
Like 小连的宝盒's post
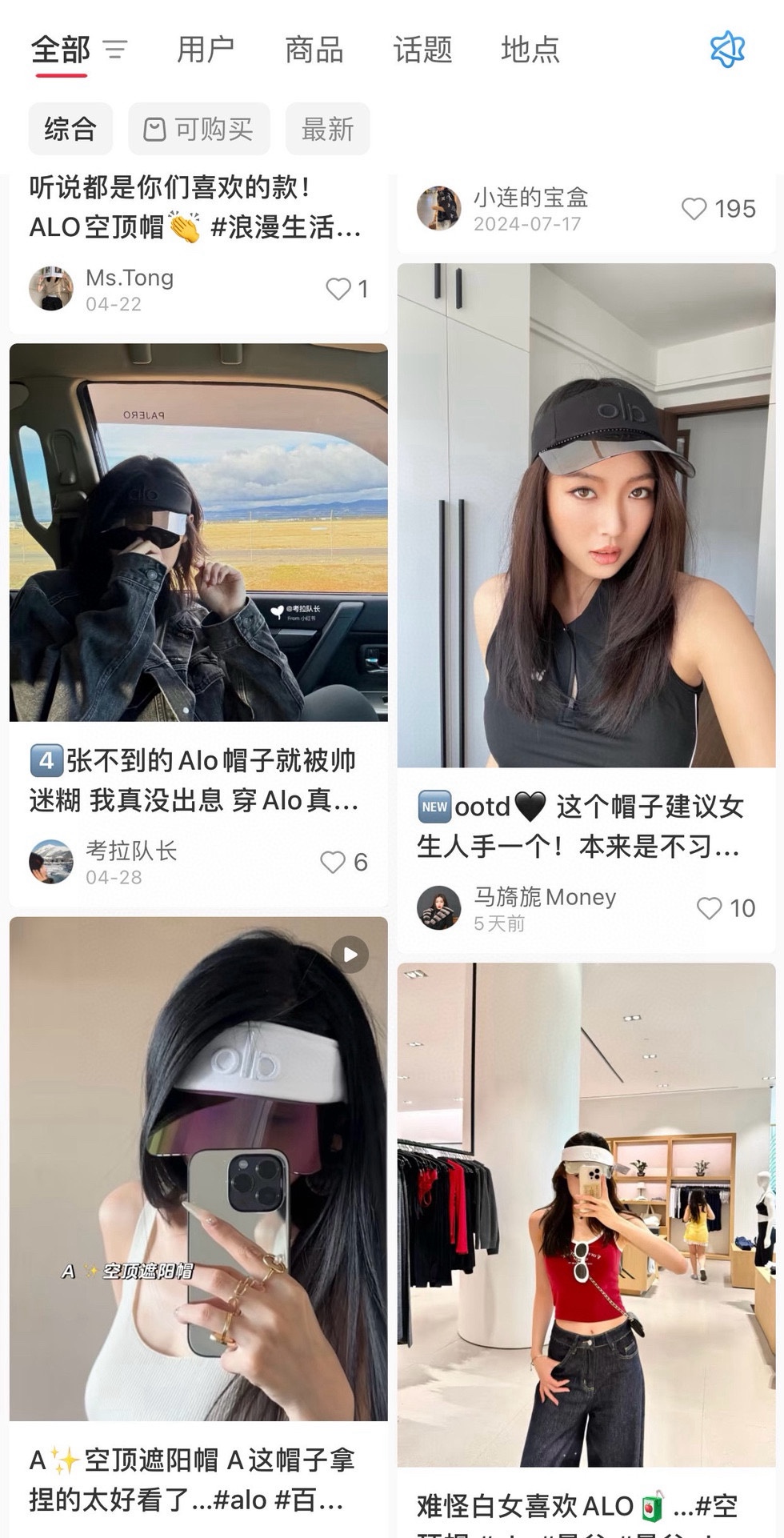click(694, 209)
